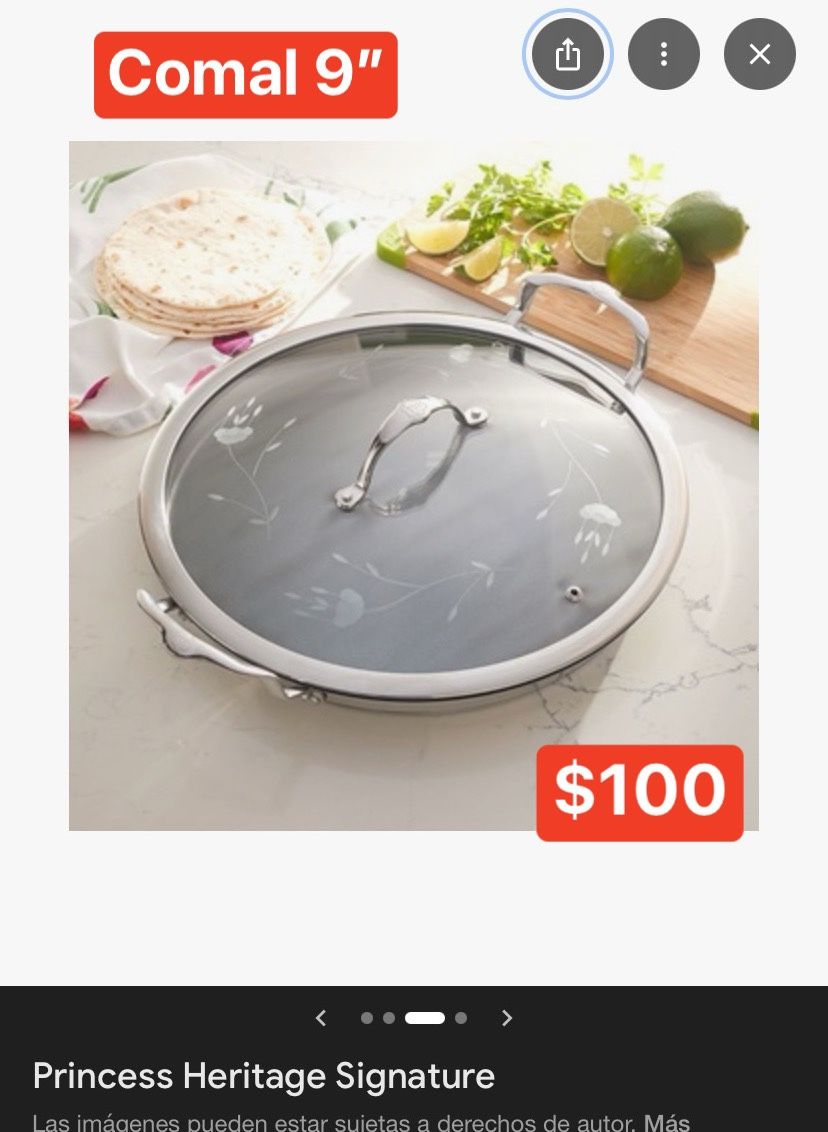The height and width of the screenshot is (1132, 828).
Task: Go to the previous image
Action: pos(321,1018)
